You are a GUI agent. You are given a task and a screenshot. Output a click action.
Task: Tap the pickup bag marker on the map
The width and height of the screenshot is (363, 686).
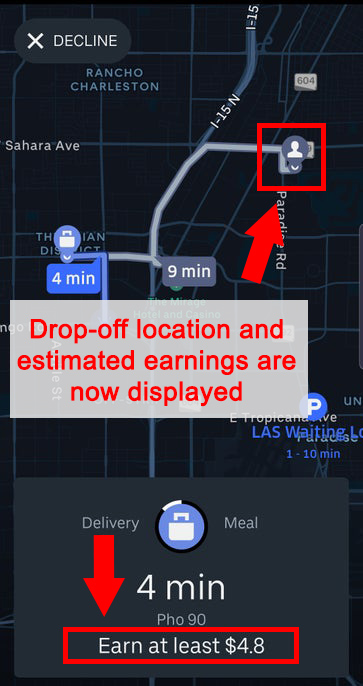(66, 242)
